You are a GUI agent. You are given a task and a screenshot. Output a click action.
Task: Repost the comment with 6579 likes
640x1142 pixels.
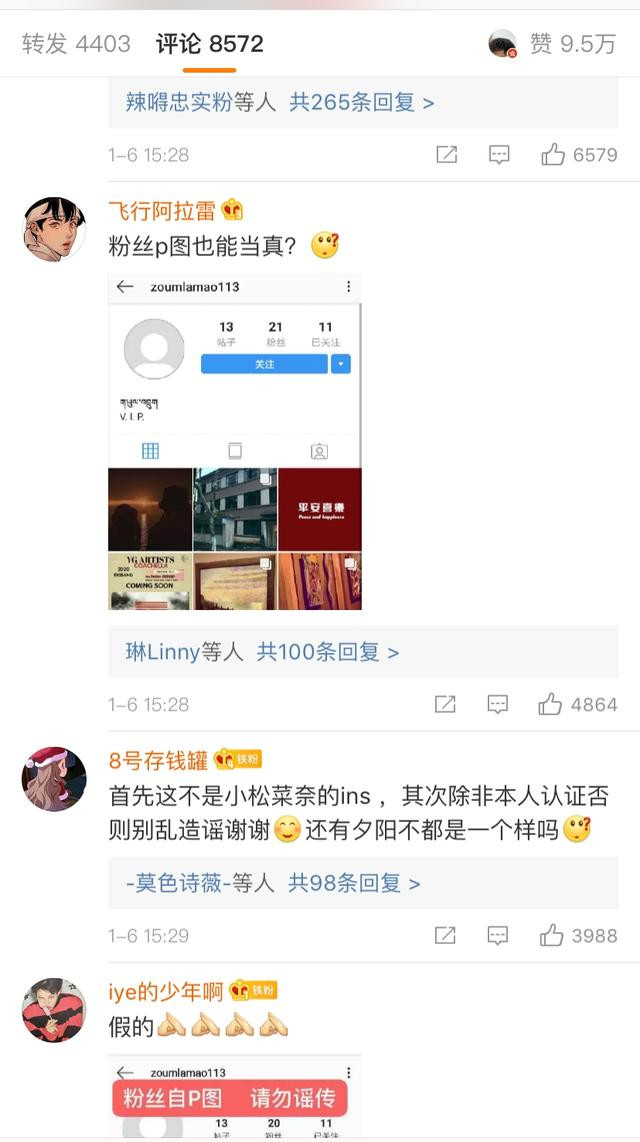coord(446,155)
